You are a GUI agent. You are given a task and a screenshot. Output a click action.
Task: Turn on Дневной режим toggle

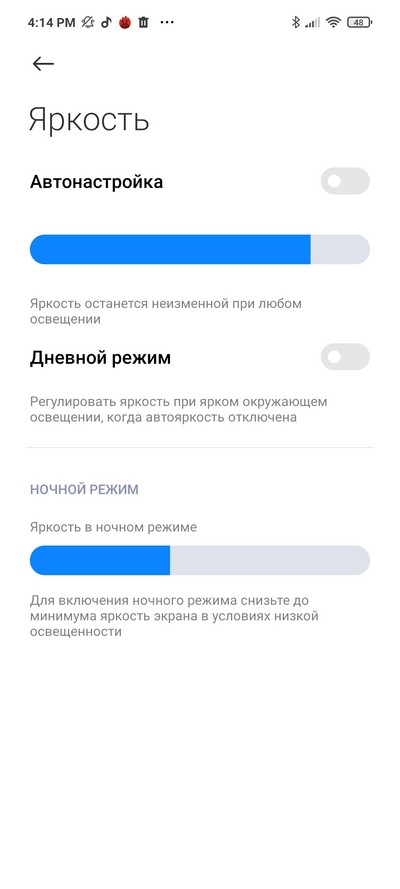point(345,357)
